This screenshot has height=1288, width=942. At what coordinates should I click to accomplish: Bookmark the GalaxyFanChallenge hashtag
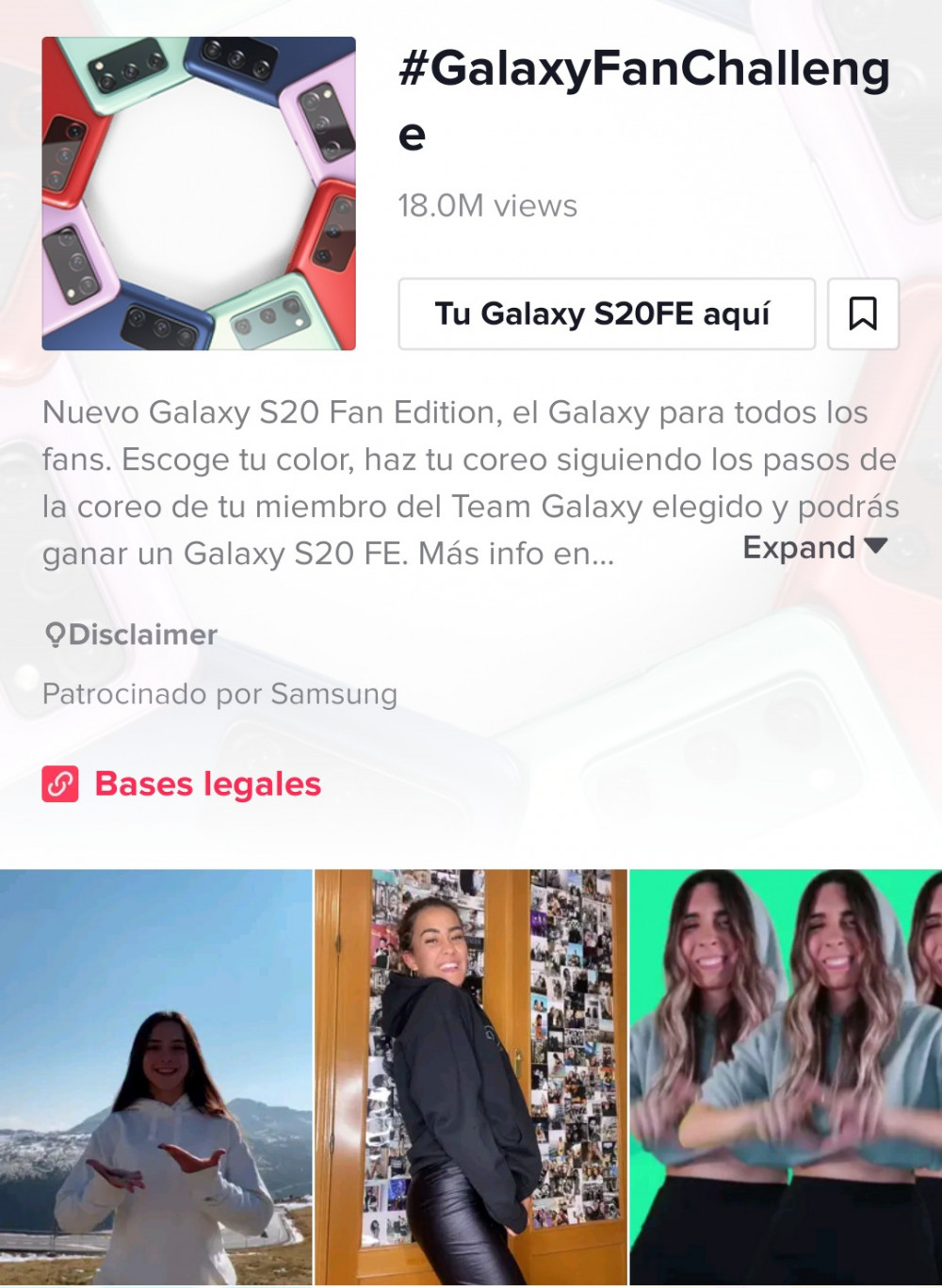pos(863,314)
